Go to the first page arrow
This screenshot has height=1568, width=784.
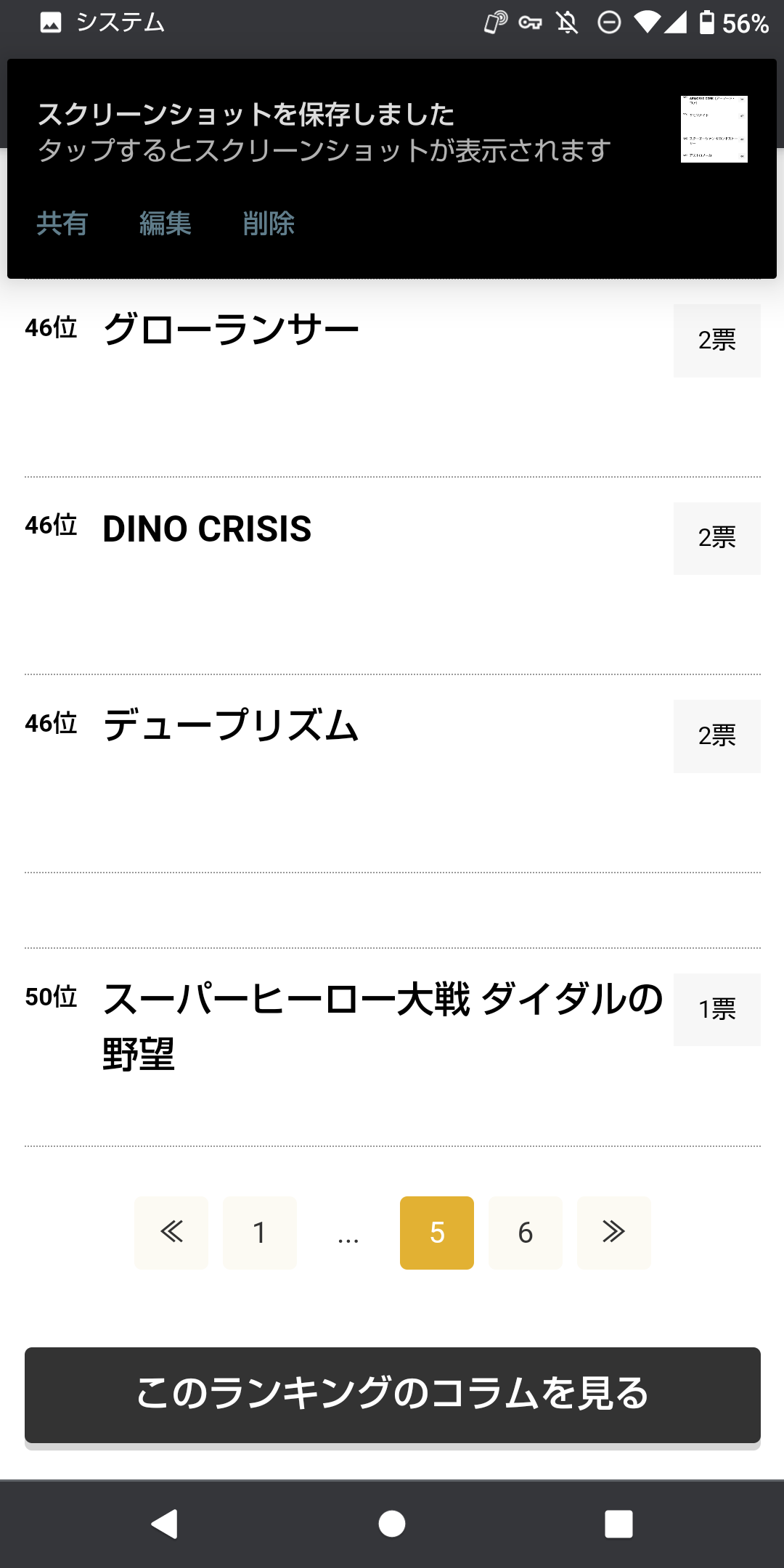coord(171,1233)
